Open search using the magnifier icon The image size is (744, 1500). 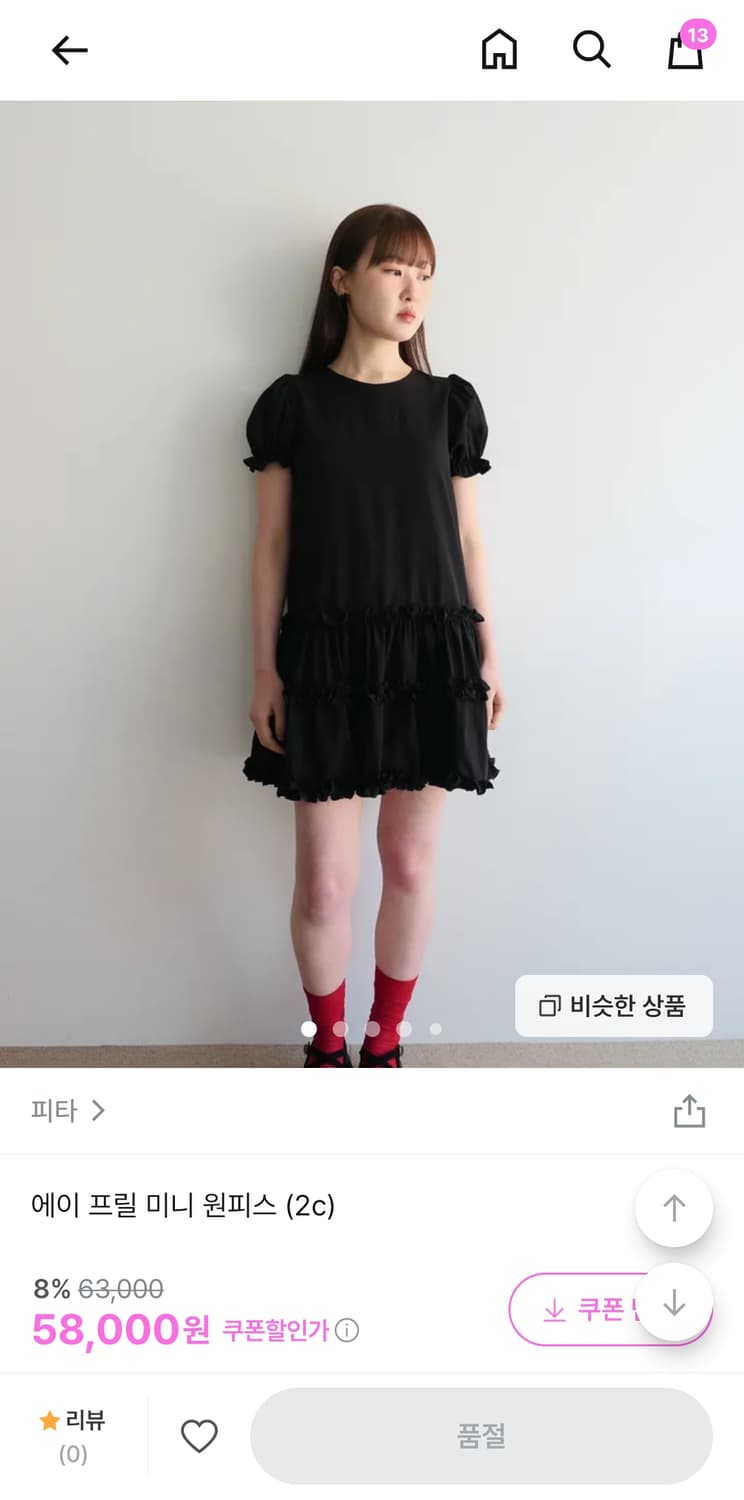[592, 50]
